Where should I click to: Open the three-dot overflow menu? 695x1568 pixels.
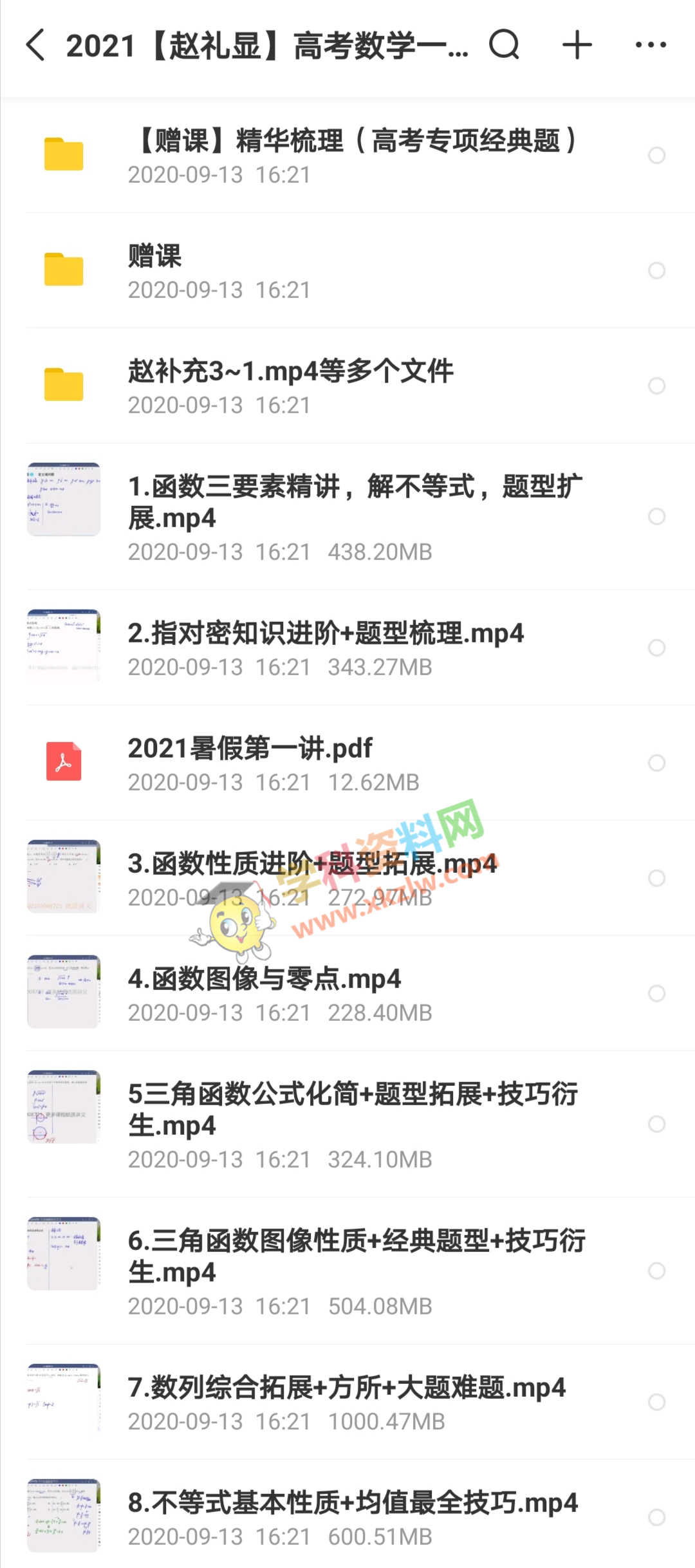[650, 45]
